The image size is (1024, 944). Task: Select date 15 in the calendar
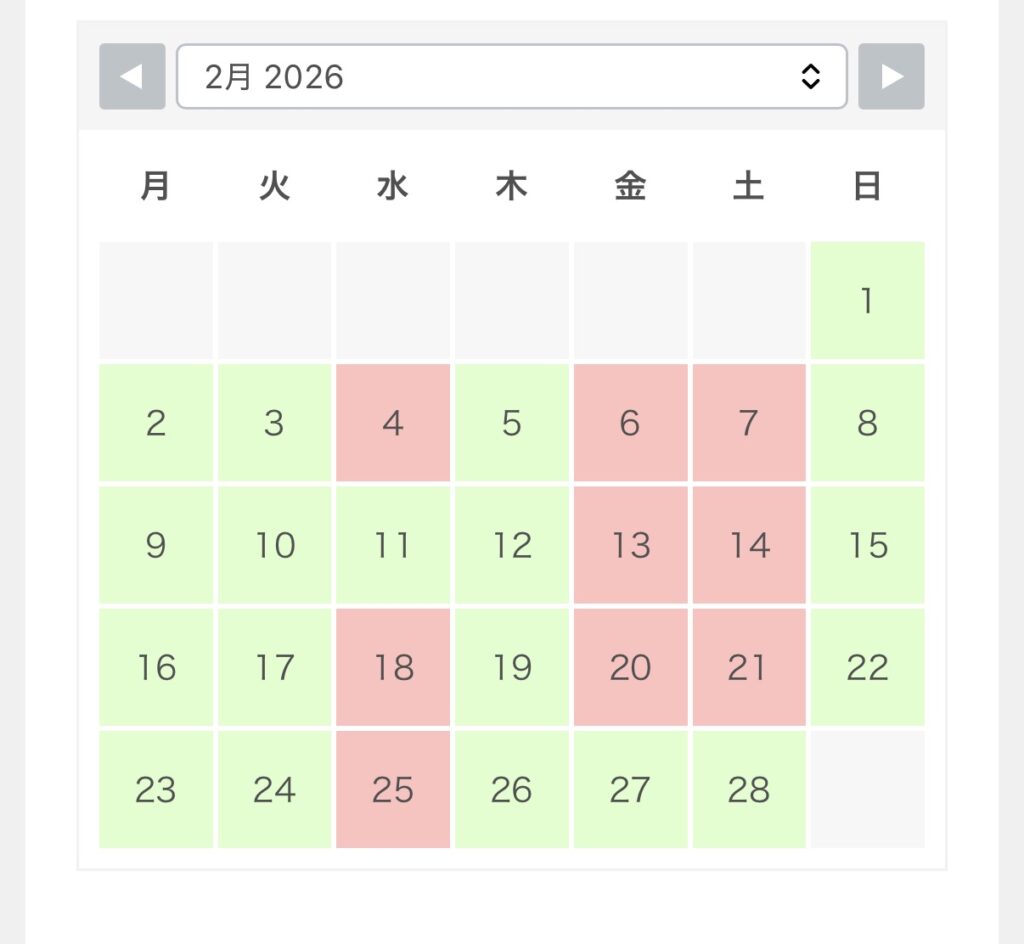pyautogui.click(x=867, y=545)
